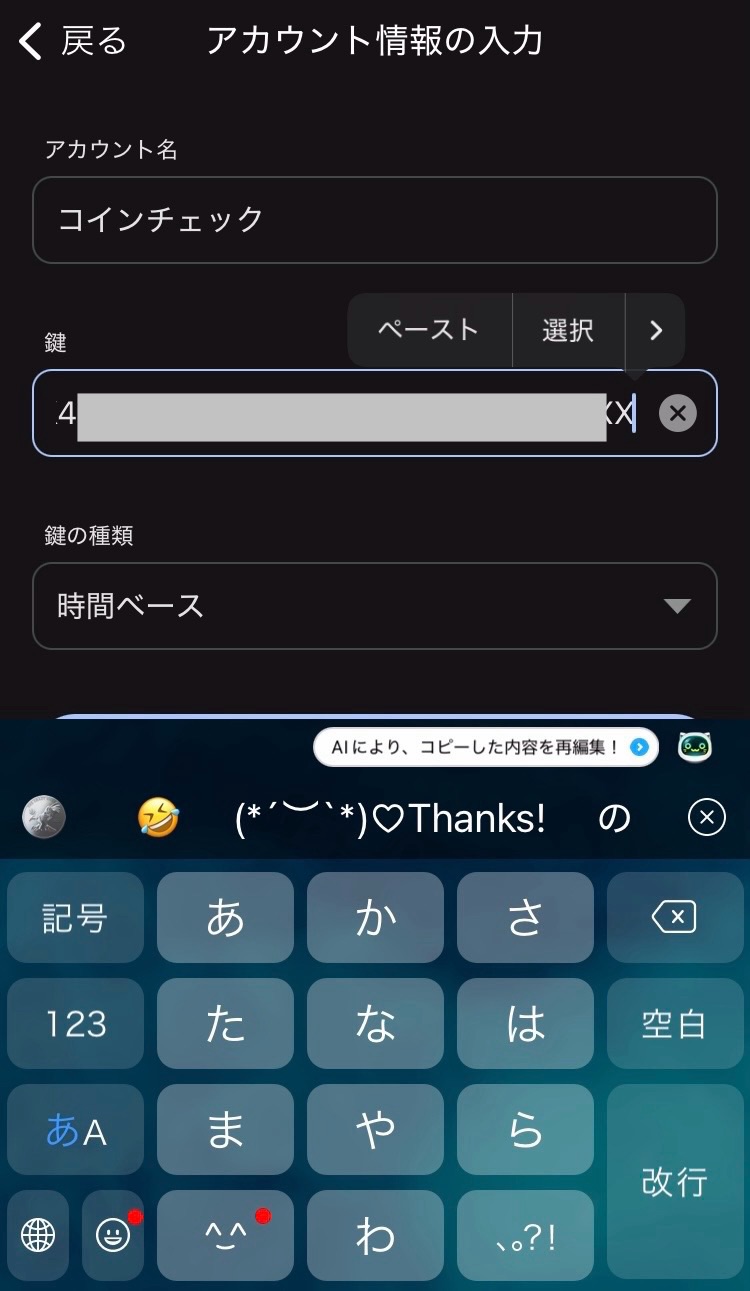Go back with the 戻る button
750x1291 pixels.
[73, 42]
